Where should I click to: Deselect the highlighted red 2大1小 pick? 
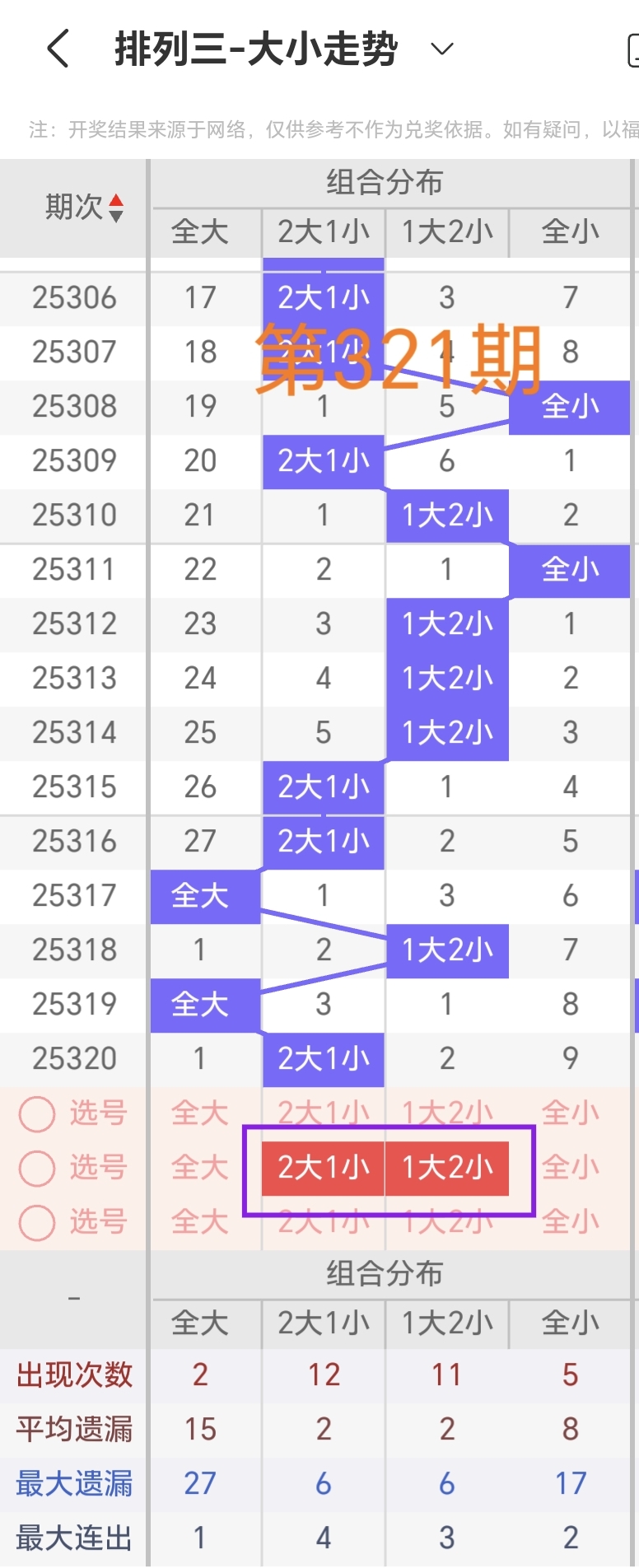(x=323, y=1167)
